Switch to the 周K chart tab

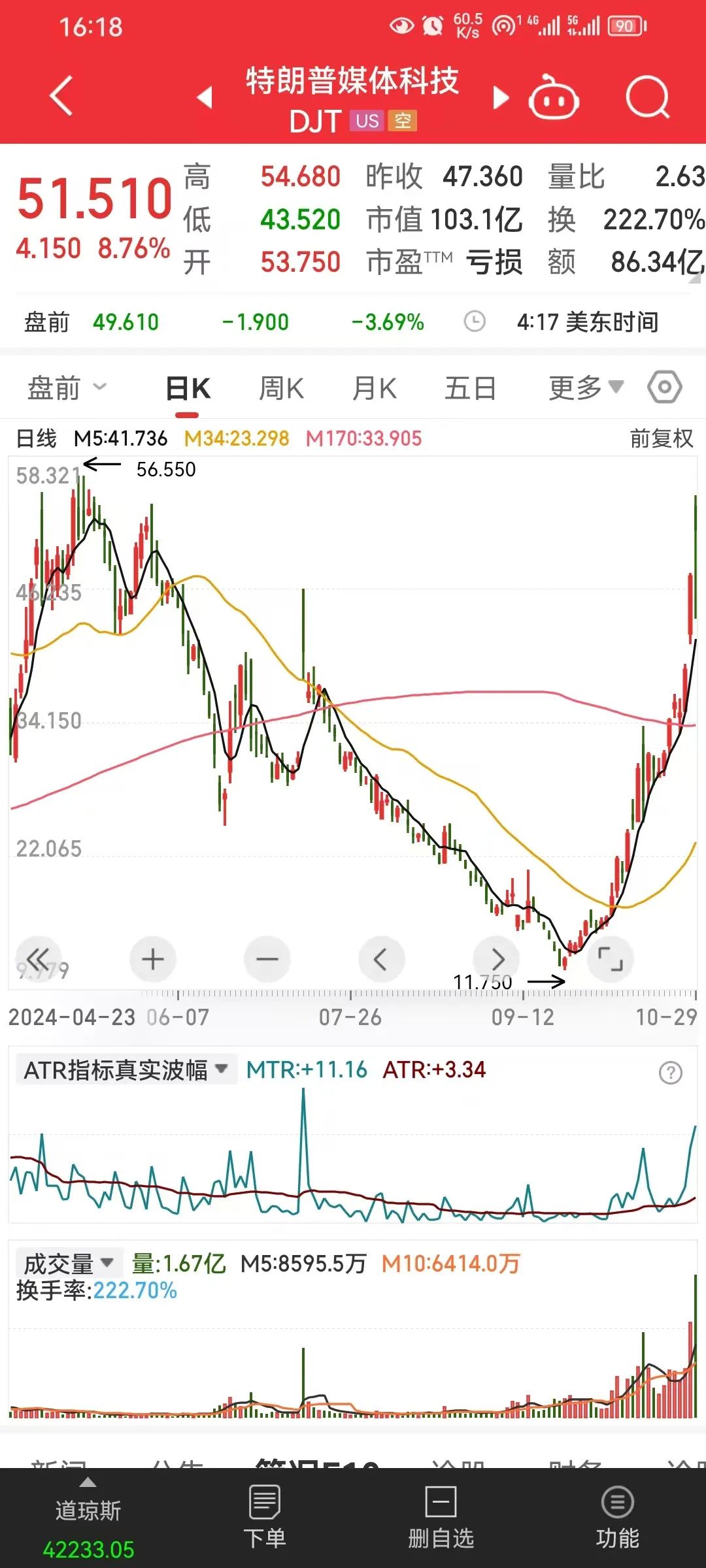pos(282,388)
